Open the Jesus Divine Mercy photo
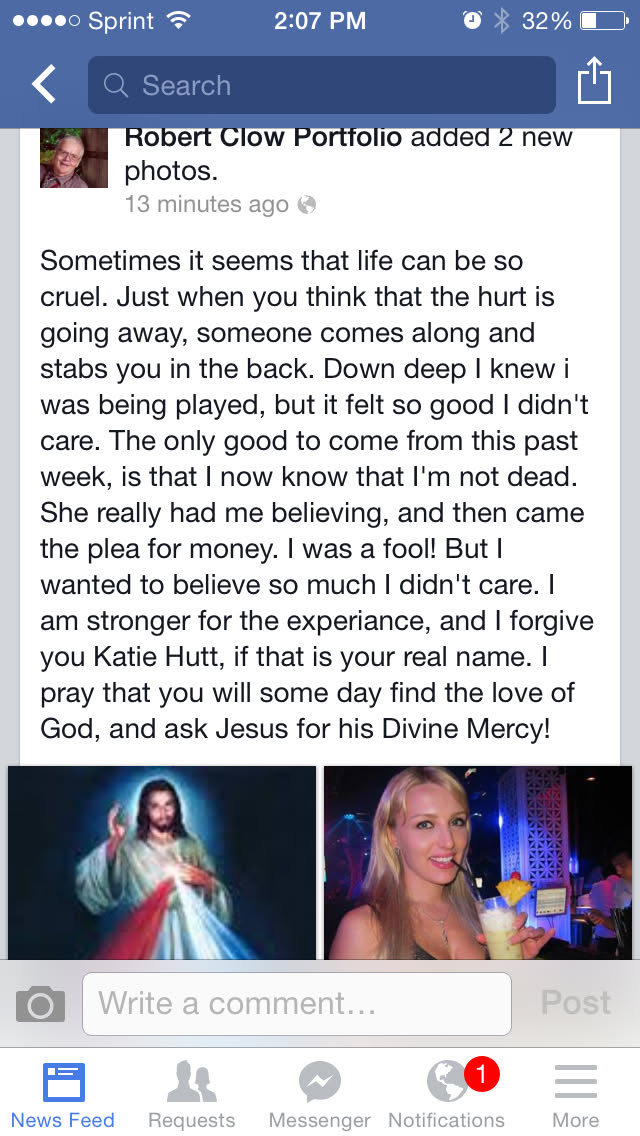Viewport: 640px width, 1136px height. pyautogui.click(x=162, y=862)
